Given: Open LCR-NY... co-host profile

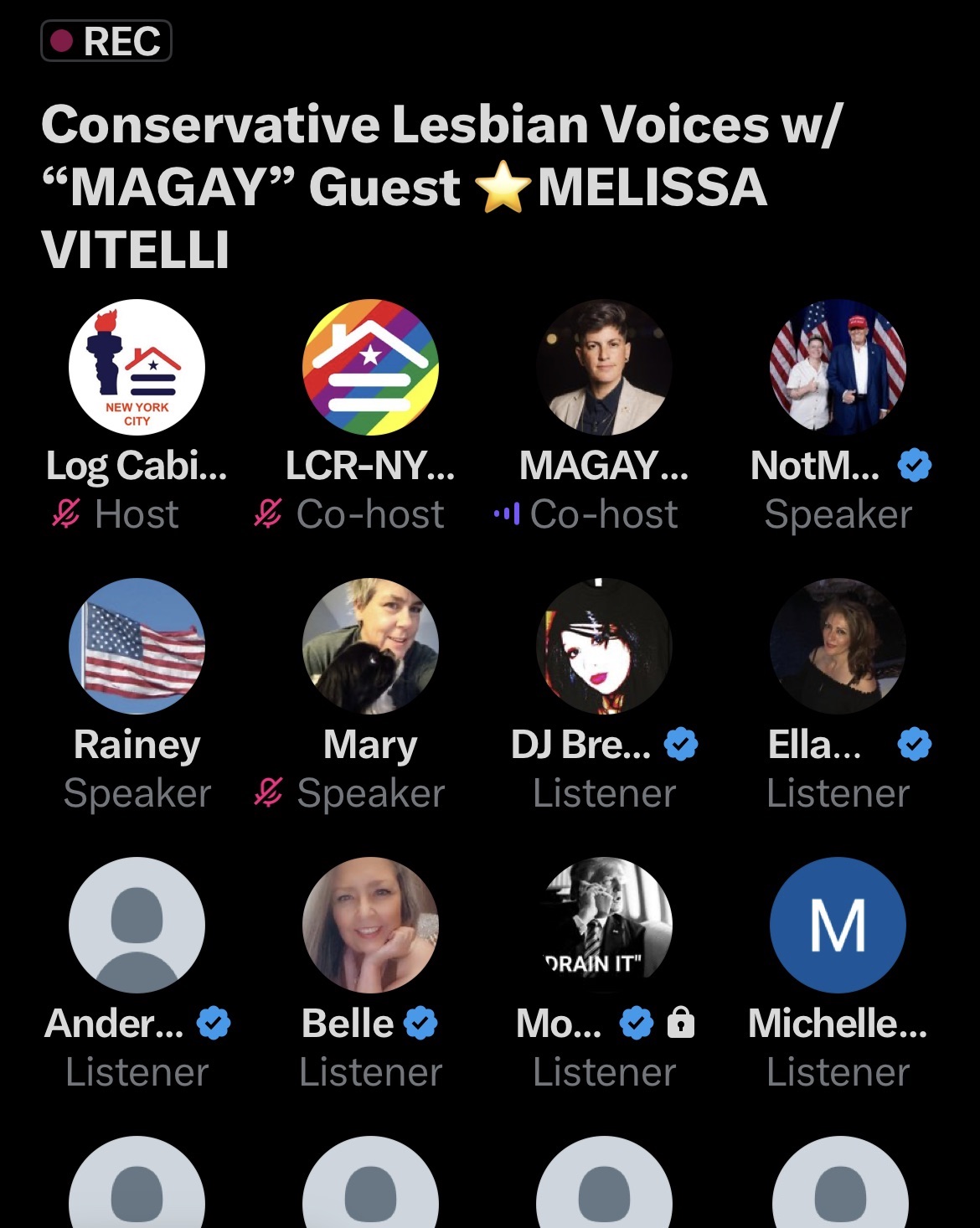Looking at the screenshot, I should 370,367.
